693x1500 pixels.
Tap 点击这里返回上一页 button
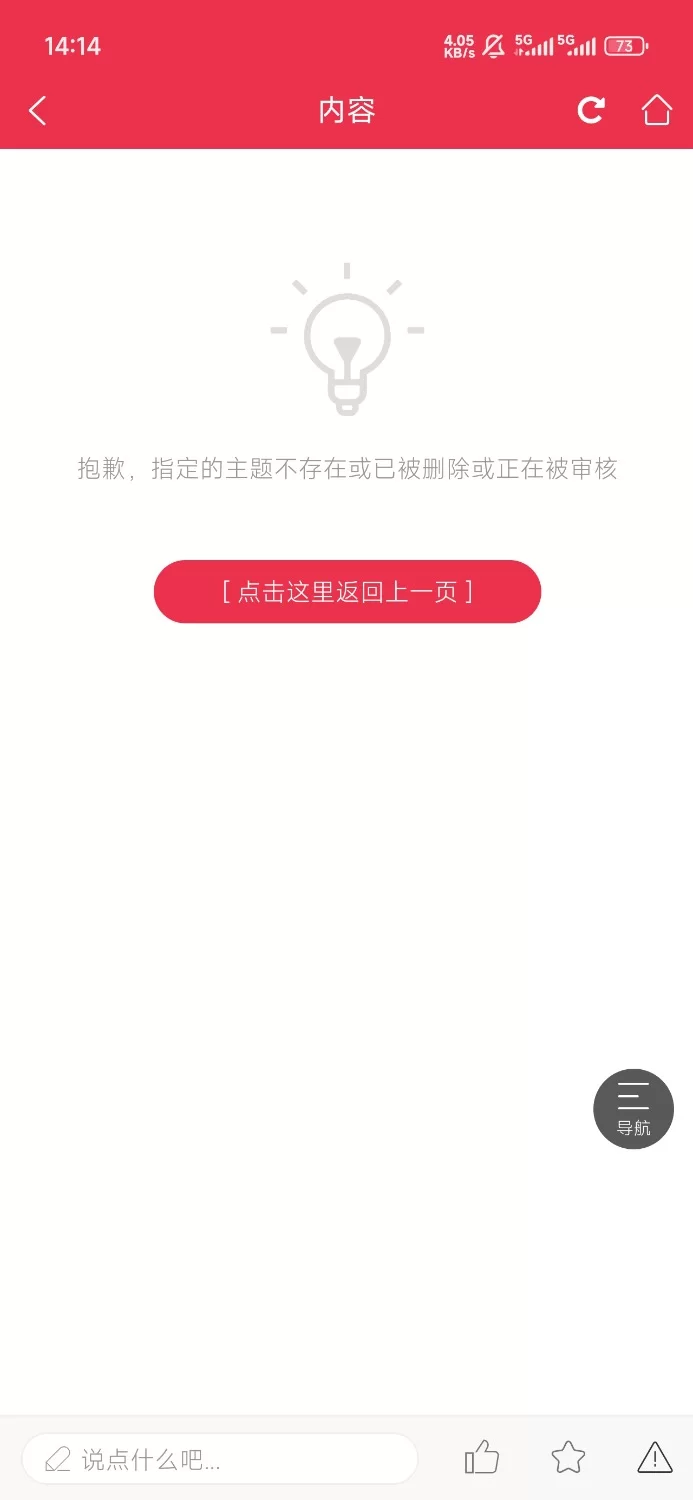(x=347, y=591)
